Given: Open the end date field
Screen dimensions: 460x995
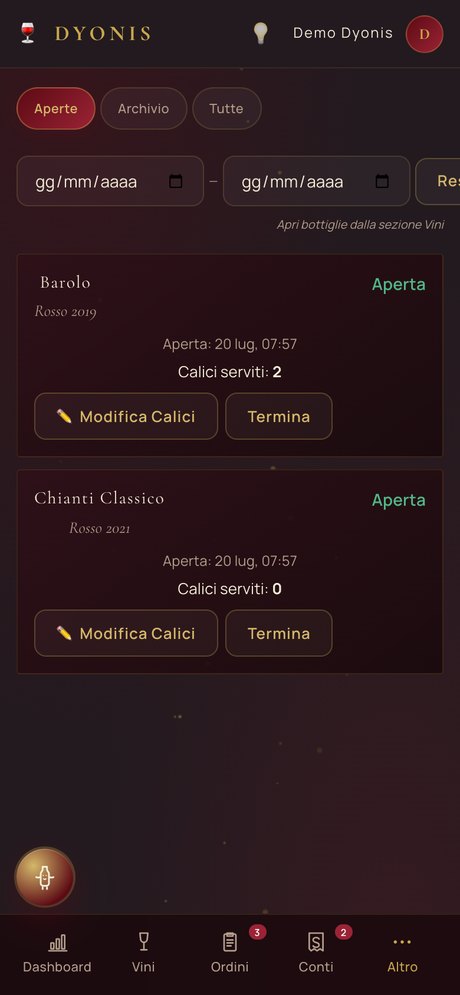Looking at the screenshot, I should (x=317, y=181).
